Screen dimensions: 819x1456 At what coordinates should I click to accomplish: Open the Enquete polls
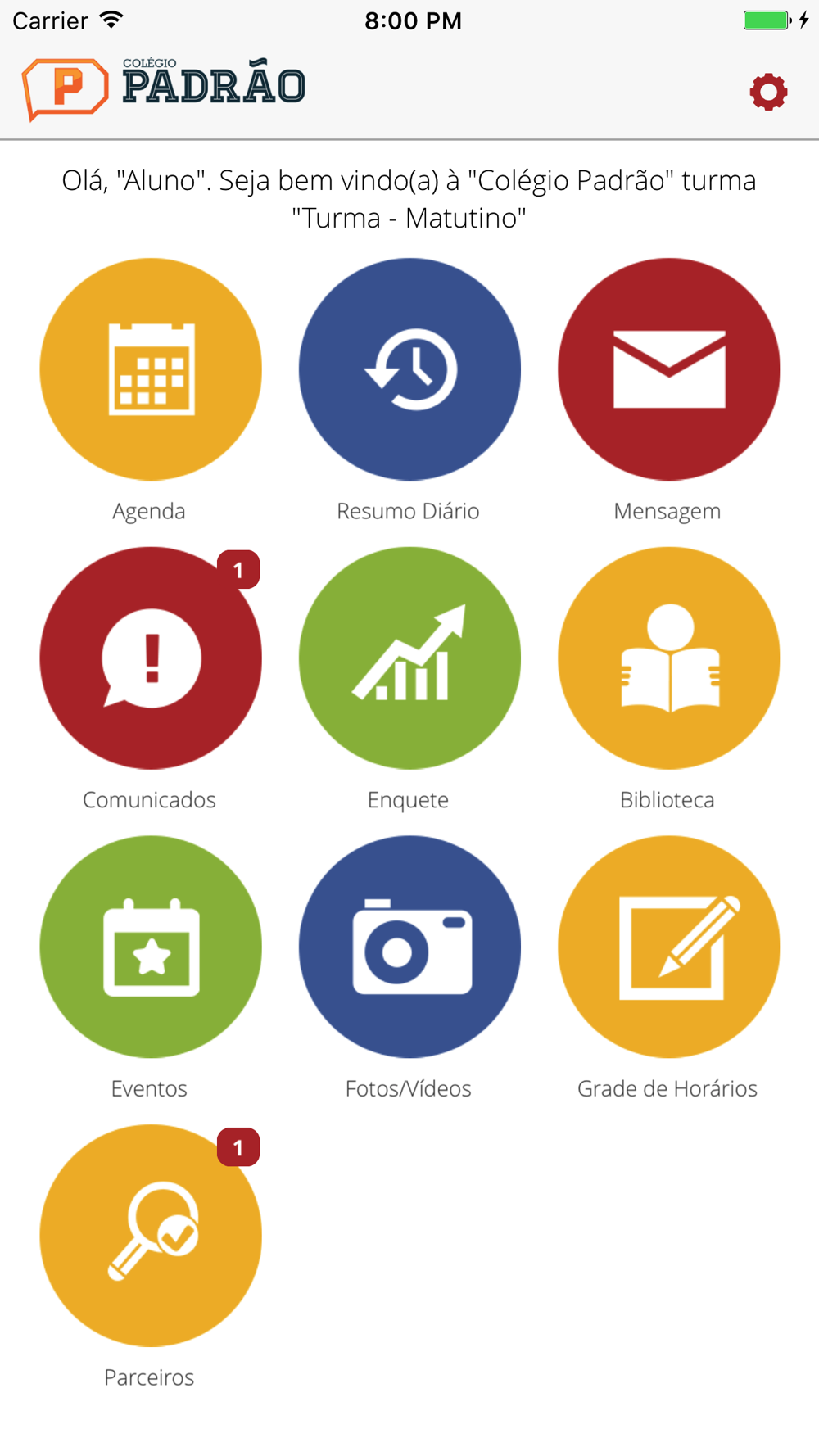[x=409, y=658]
